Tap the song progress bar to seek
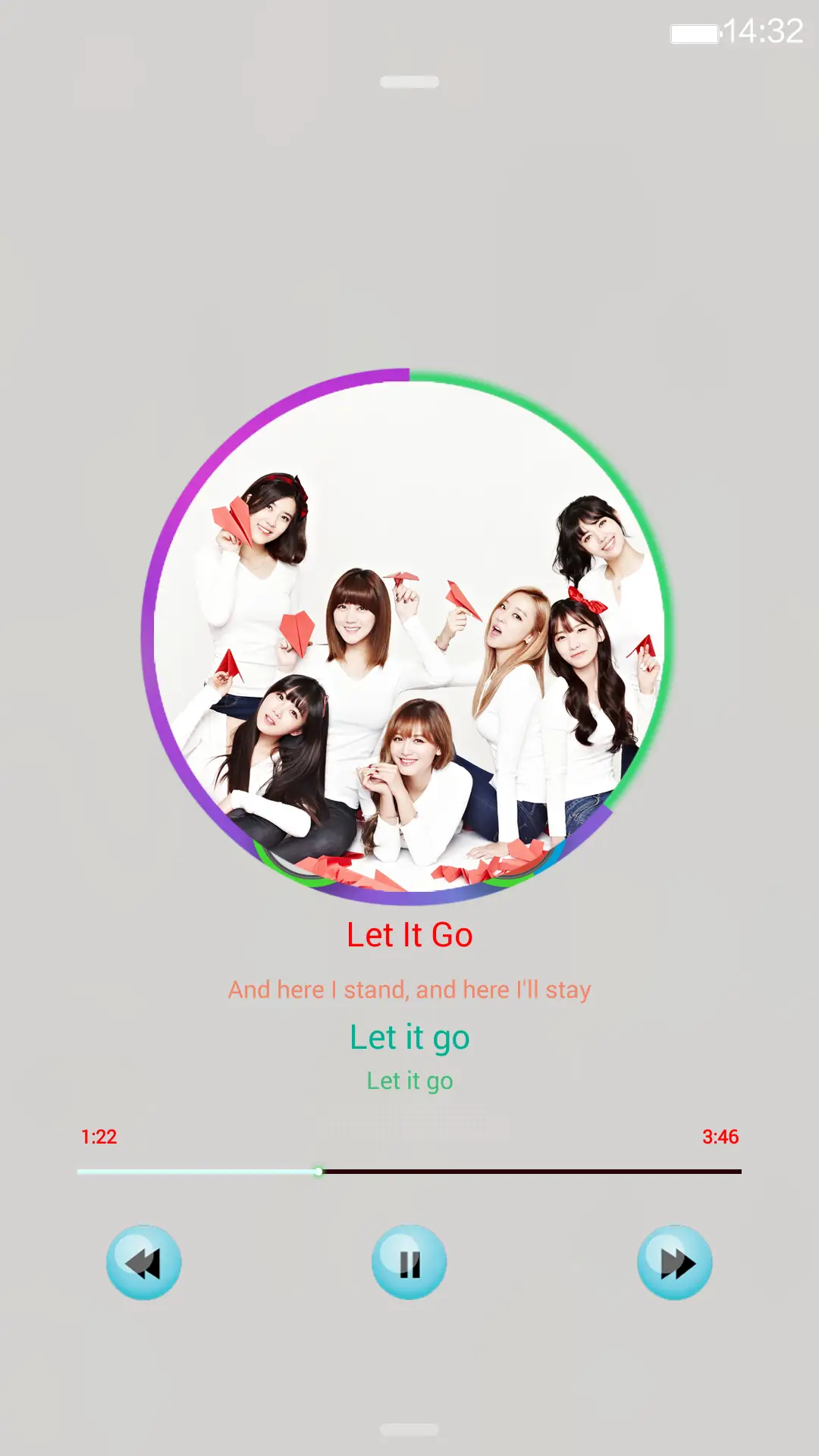Image resolution: width=819 pixels, height=1456 pixels. click(x=409, y=1172)
